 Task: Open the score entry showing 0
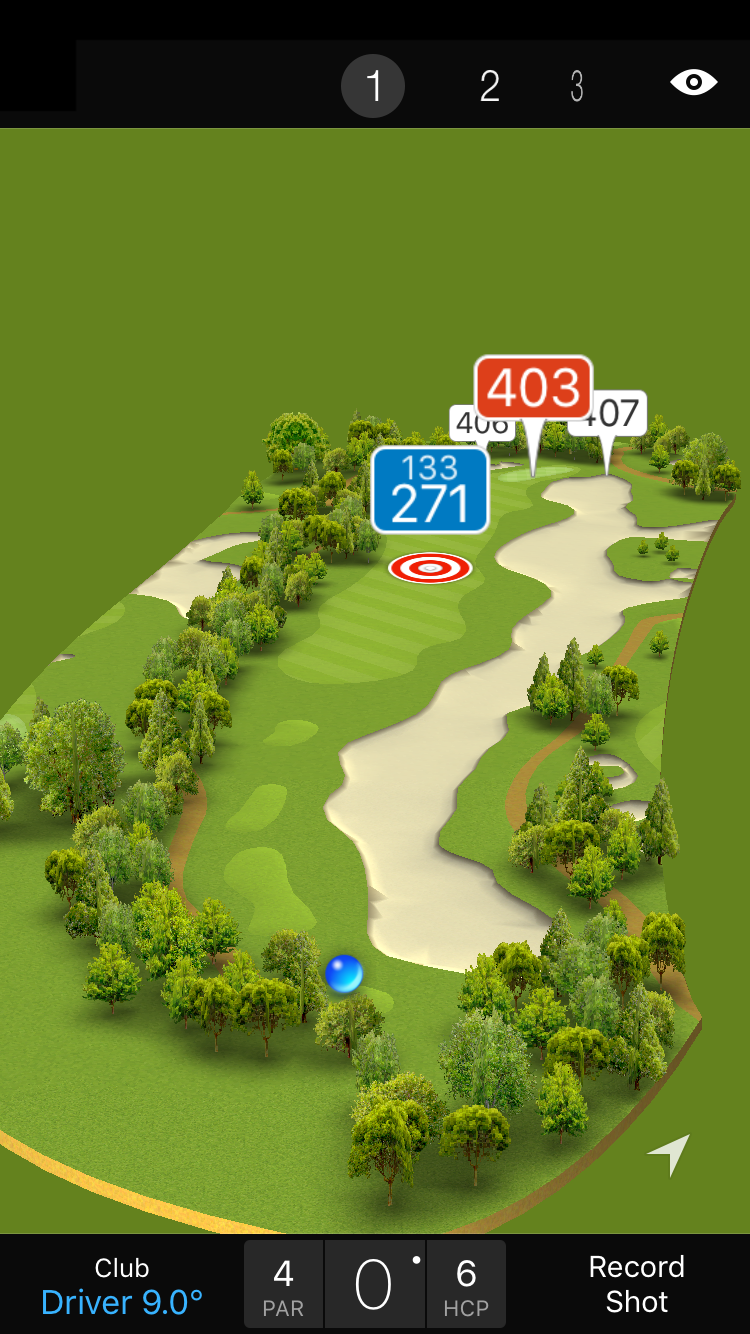375,1285
